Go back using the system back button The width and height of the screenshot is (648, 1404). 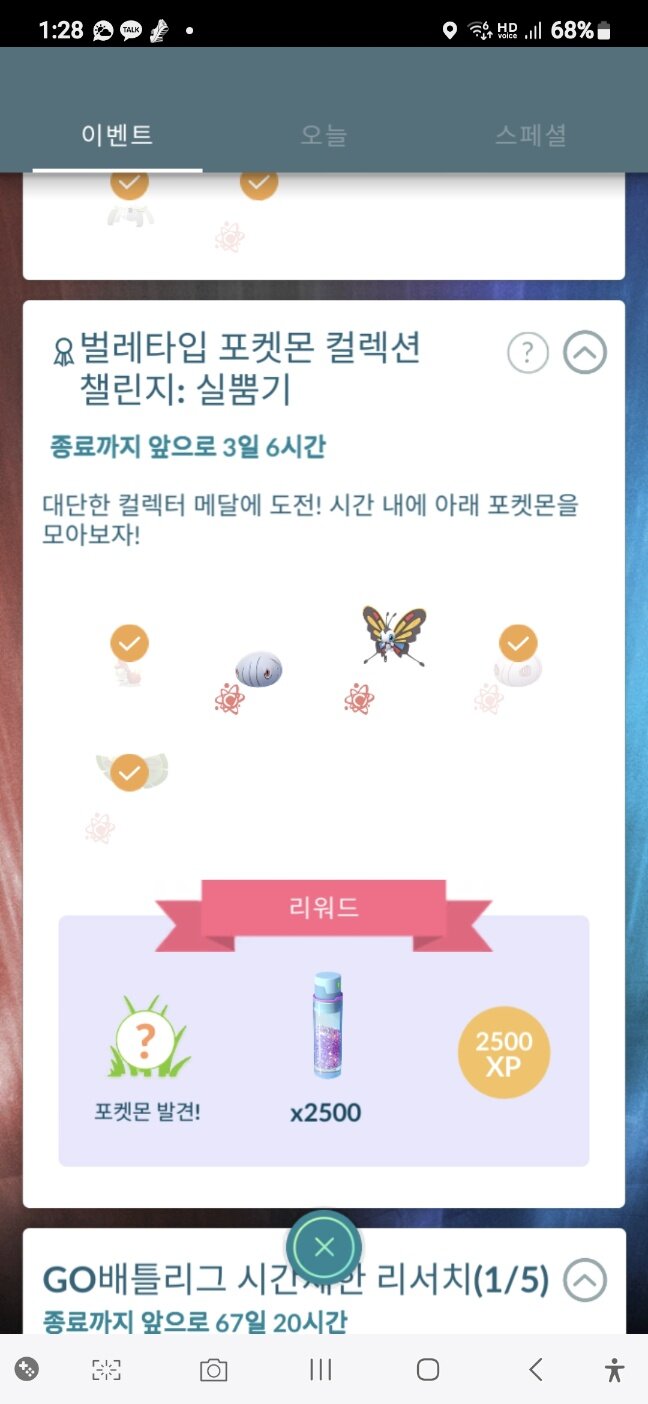pyautogui.click(x=535, y=1370)
